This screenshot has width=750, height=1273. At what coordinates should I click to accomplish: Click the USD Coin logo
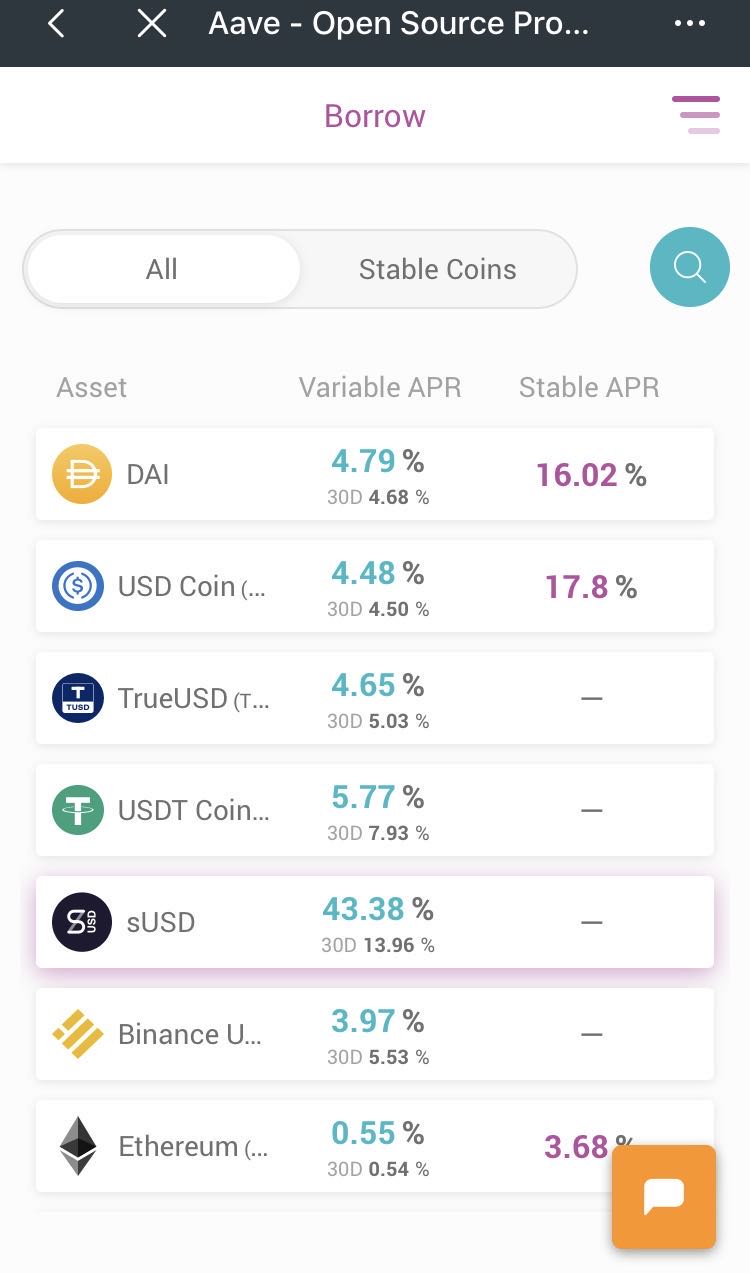[x=77, y=586]
